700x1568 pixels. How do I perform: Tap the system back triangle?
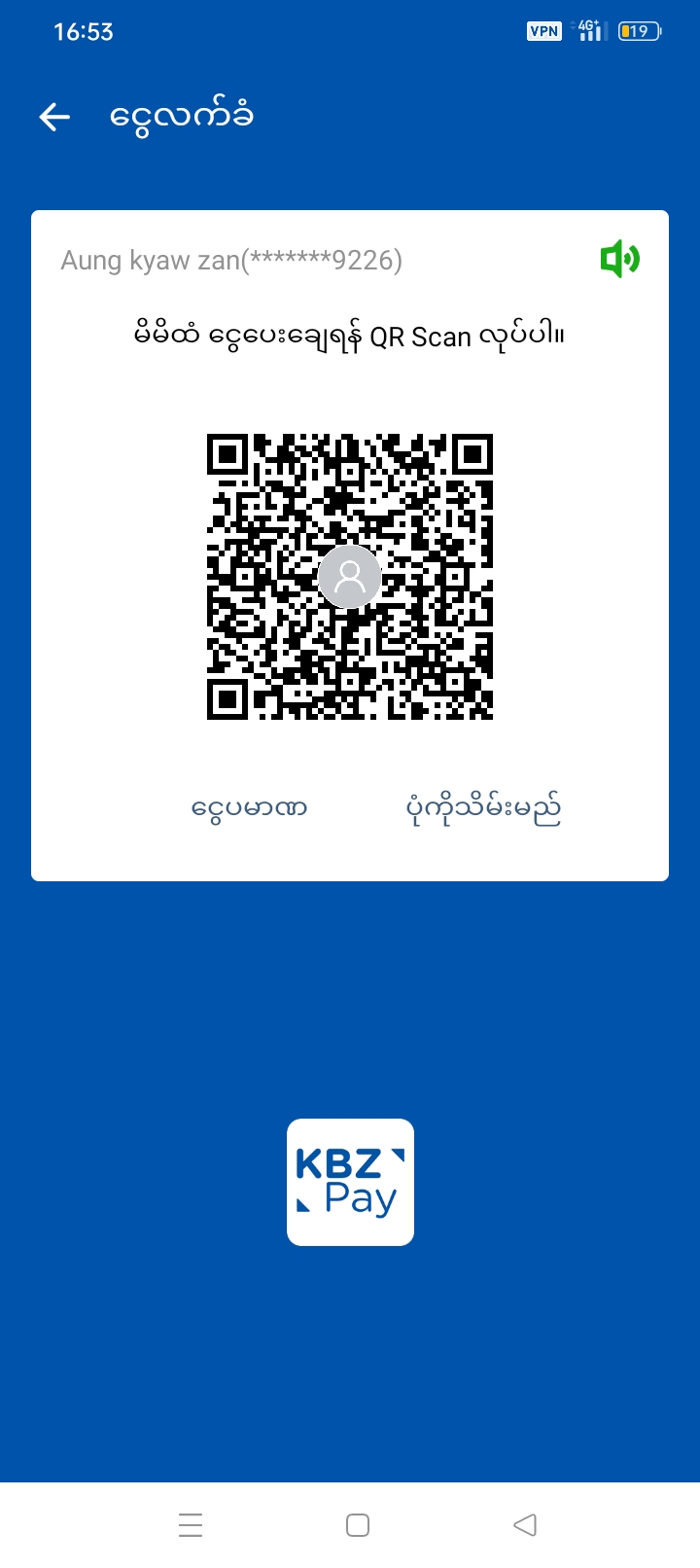click(525, 1524)
